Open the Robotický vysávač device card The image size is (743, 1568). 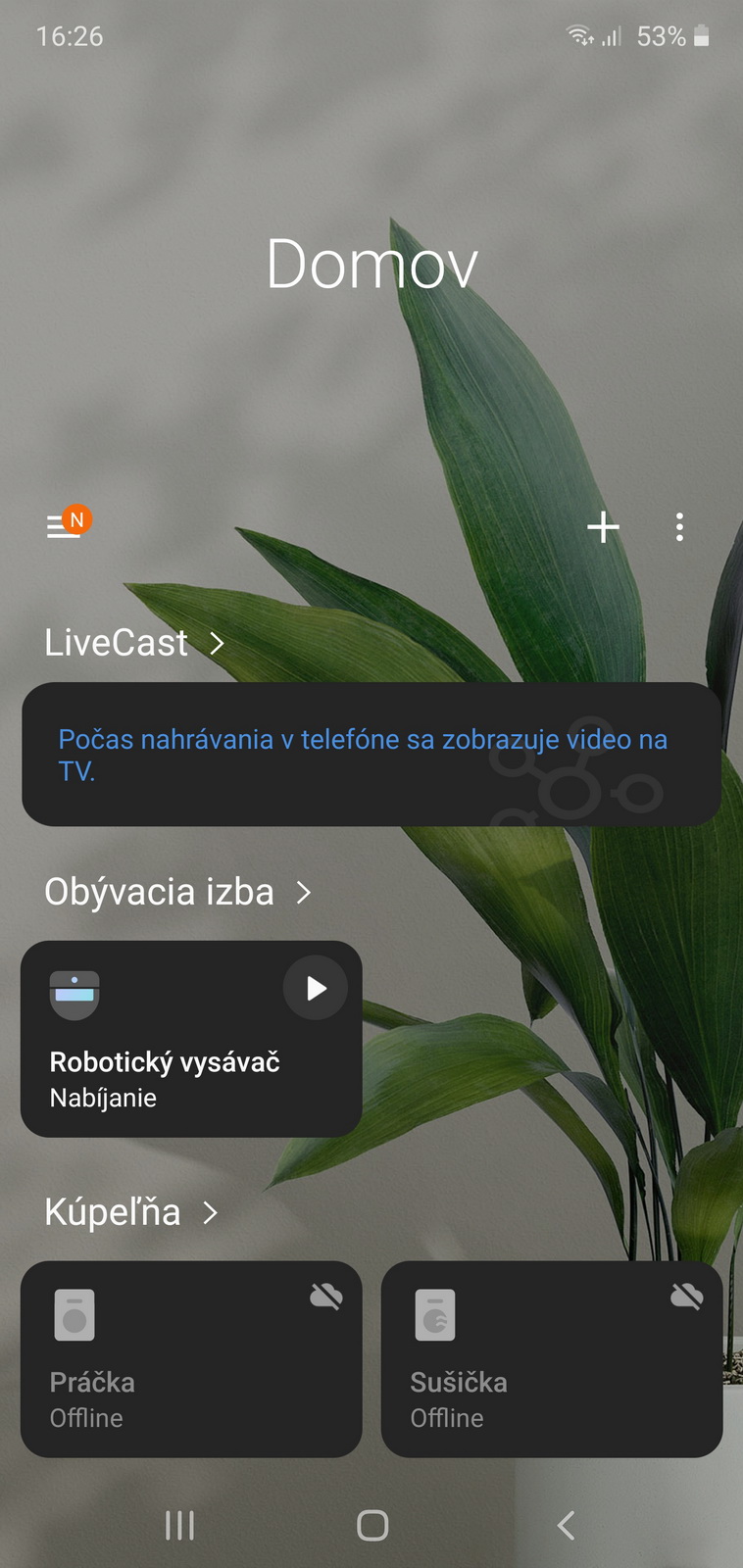coord(167,1068)
